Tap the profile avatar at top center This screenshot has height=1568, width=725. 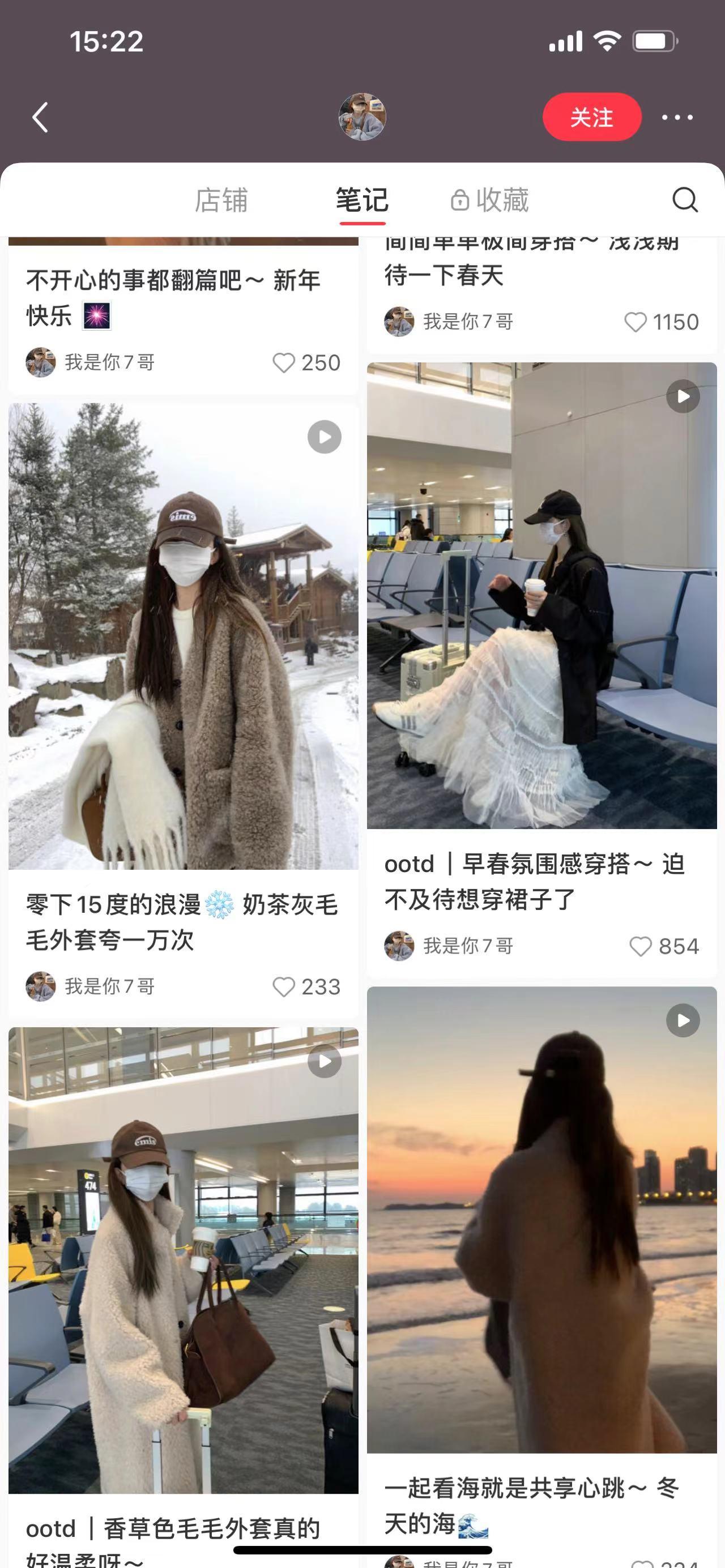362,116
